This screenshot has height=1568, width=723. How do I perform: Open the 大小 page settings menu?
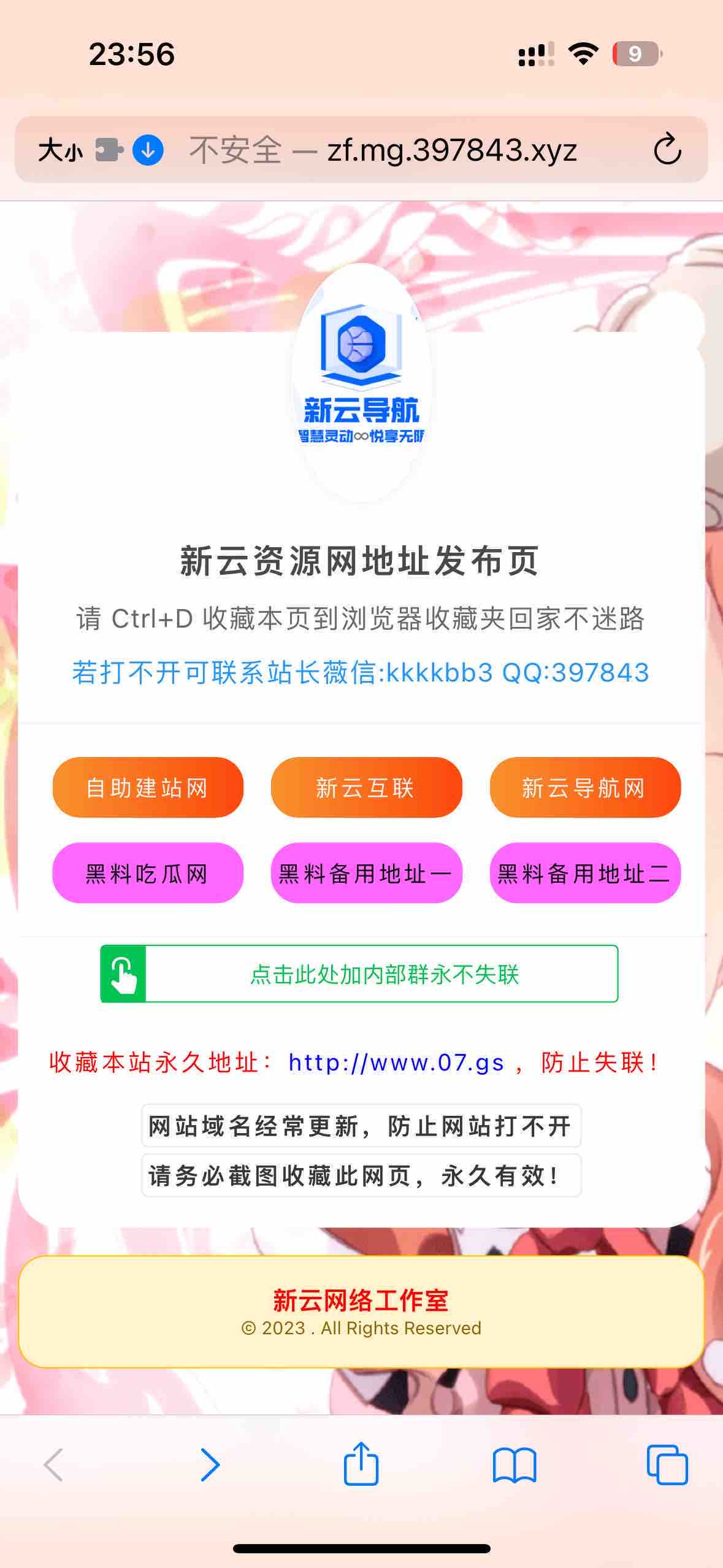tap(60, 150)
